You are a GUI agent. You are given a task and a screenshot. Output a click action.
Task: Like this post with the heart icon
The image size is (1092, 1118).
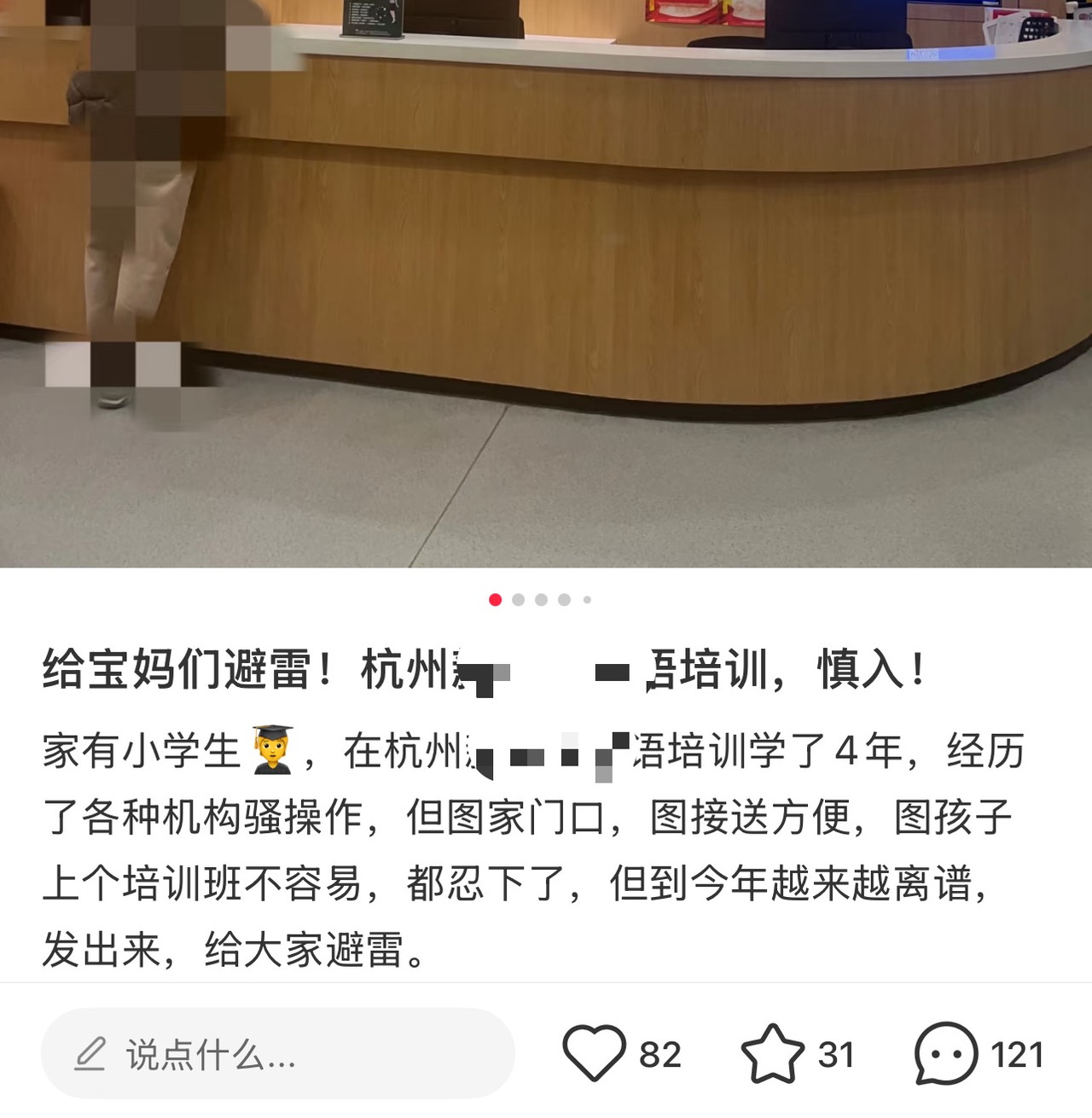(x=594, y=1054)
